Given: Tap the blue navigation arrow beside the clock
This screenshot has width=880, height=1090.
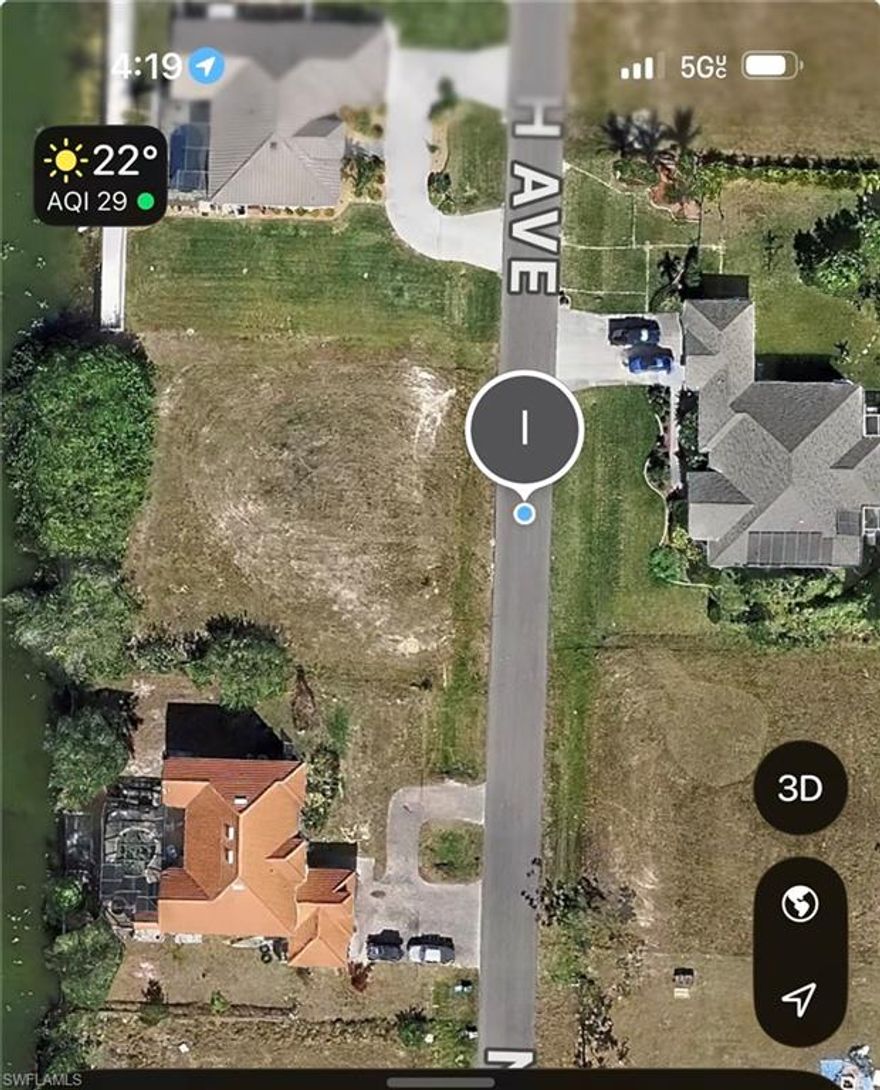Looking at the screenshot, I should [x=205, y=64].
